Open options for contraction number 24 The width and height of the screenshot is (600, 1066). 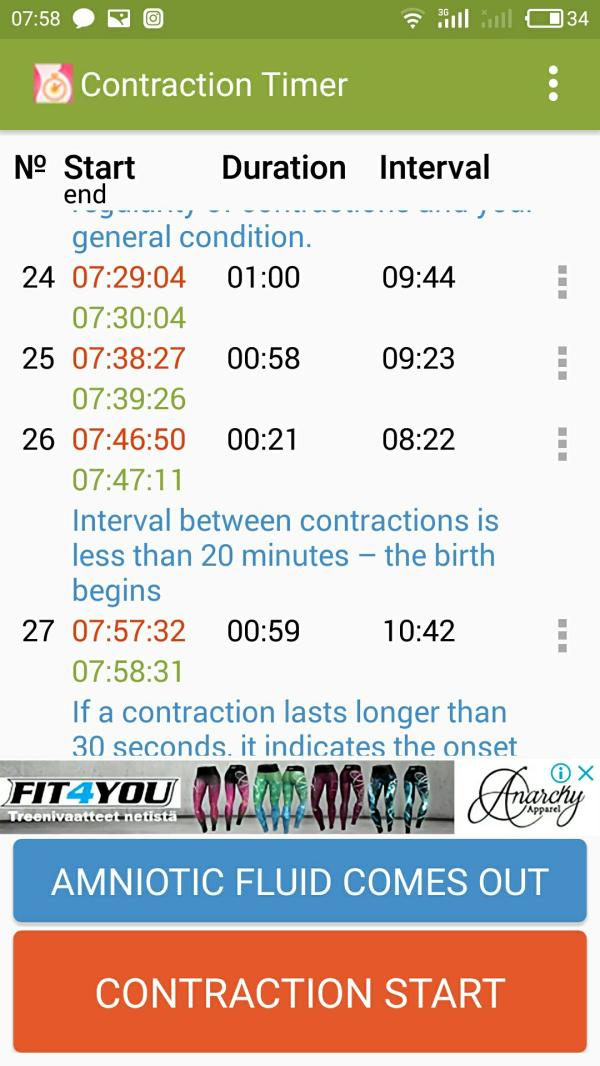pos(562,282)
